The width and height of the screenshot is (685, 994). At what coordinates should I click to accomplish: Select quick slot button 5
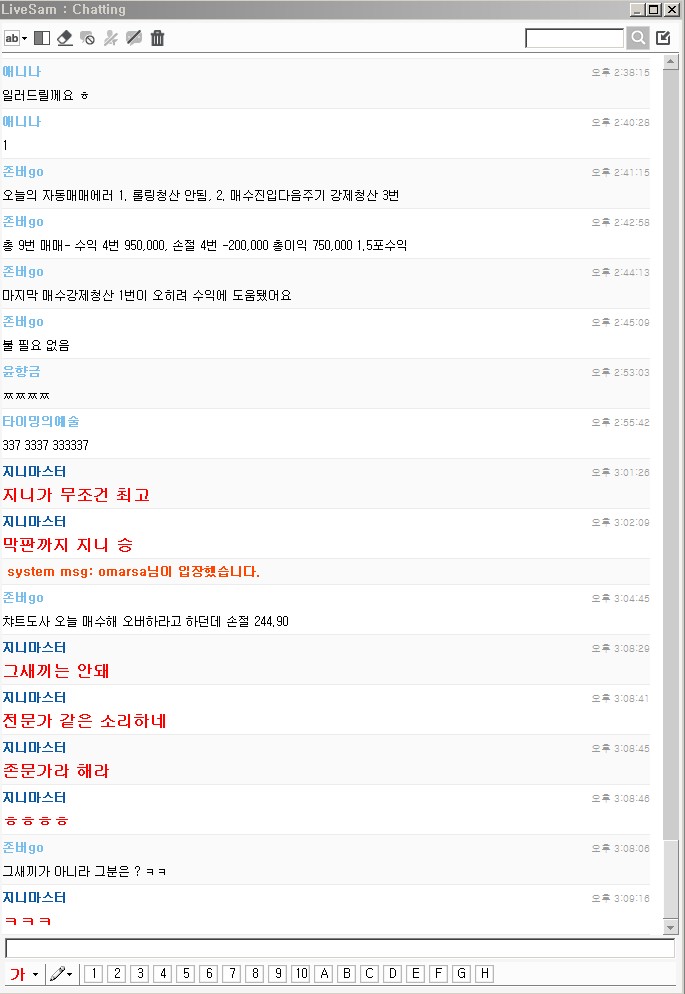pyautogui.click(x=185, y=973)
